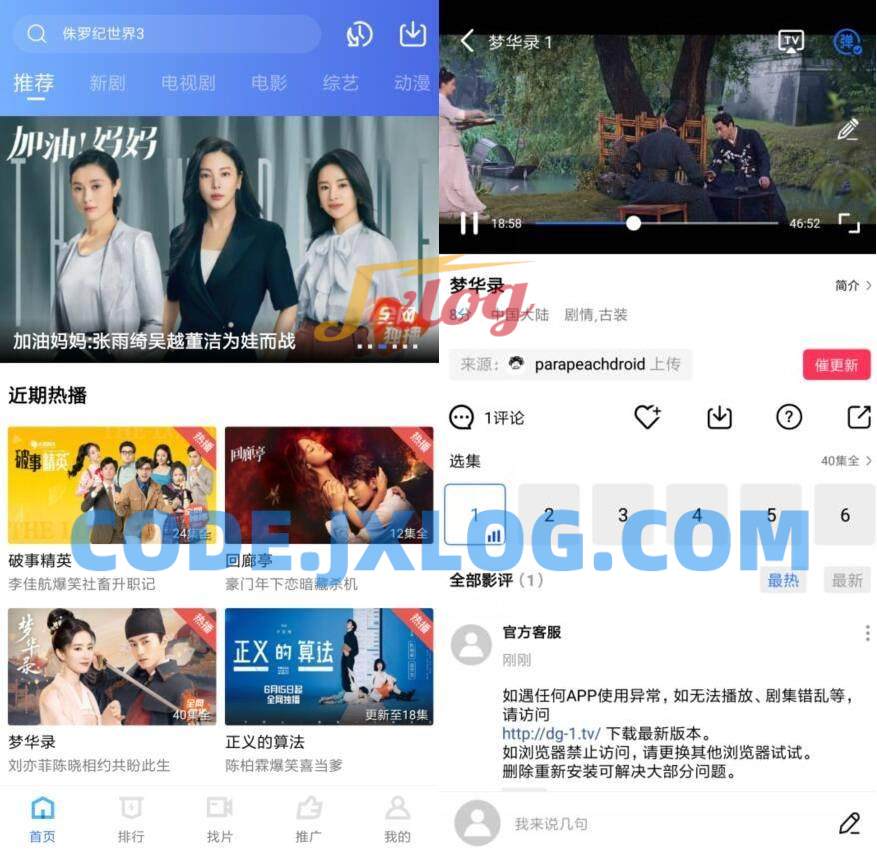877x859 pixels.
Task: Go back from the 梦华录 player
Action: [x=467, y=41]
